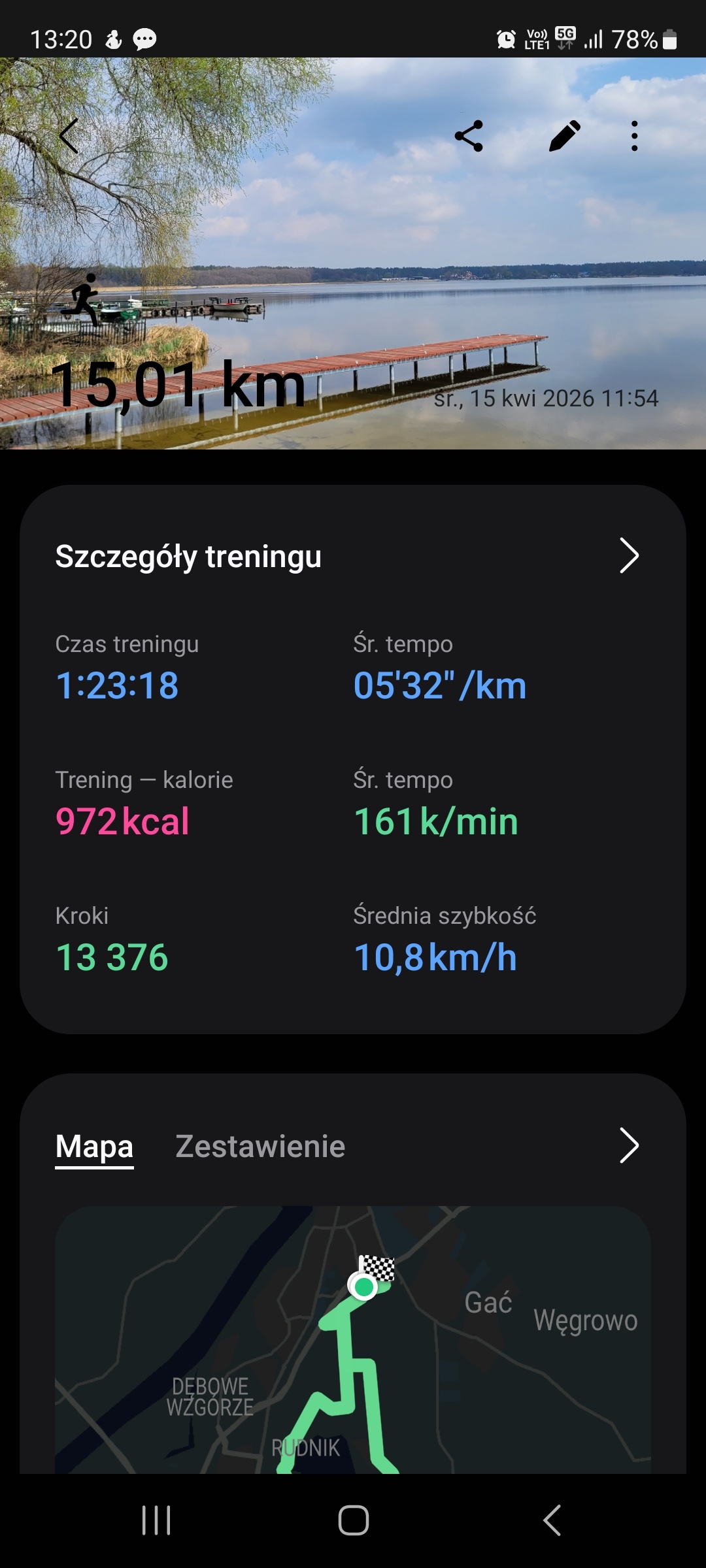Tap the 972 kcal calories value
The width and height of the screenshot is (706, 1568).
tap(122, 822)
